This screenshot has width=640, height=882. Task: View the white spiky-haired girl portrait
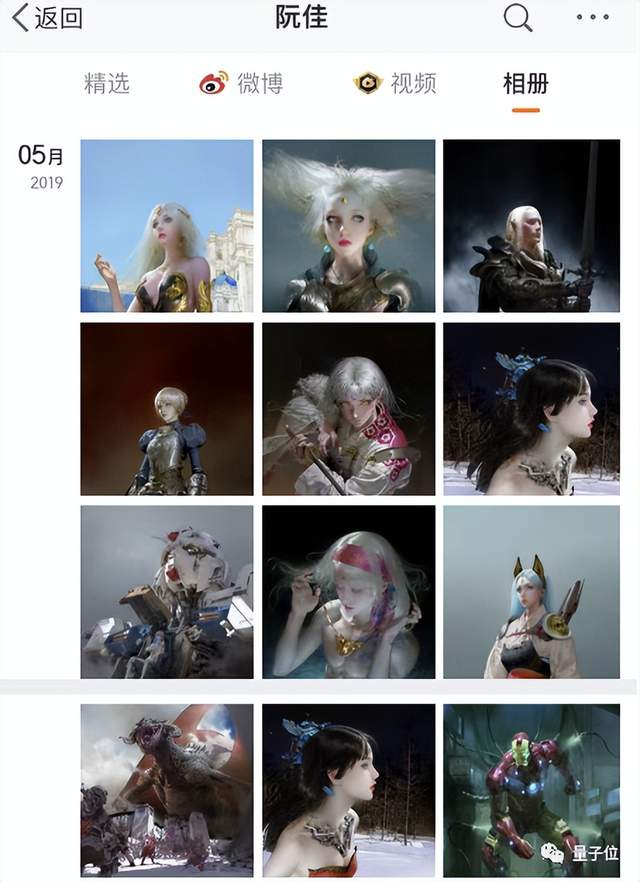(x=349, y=226)
